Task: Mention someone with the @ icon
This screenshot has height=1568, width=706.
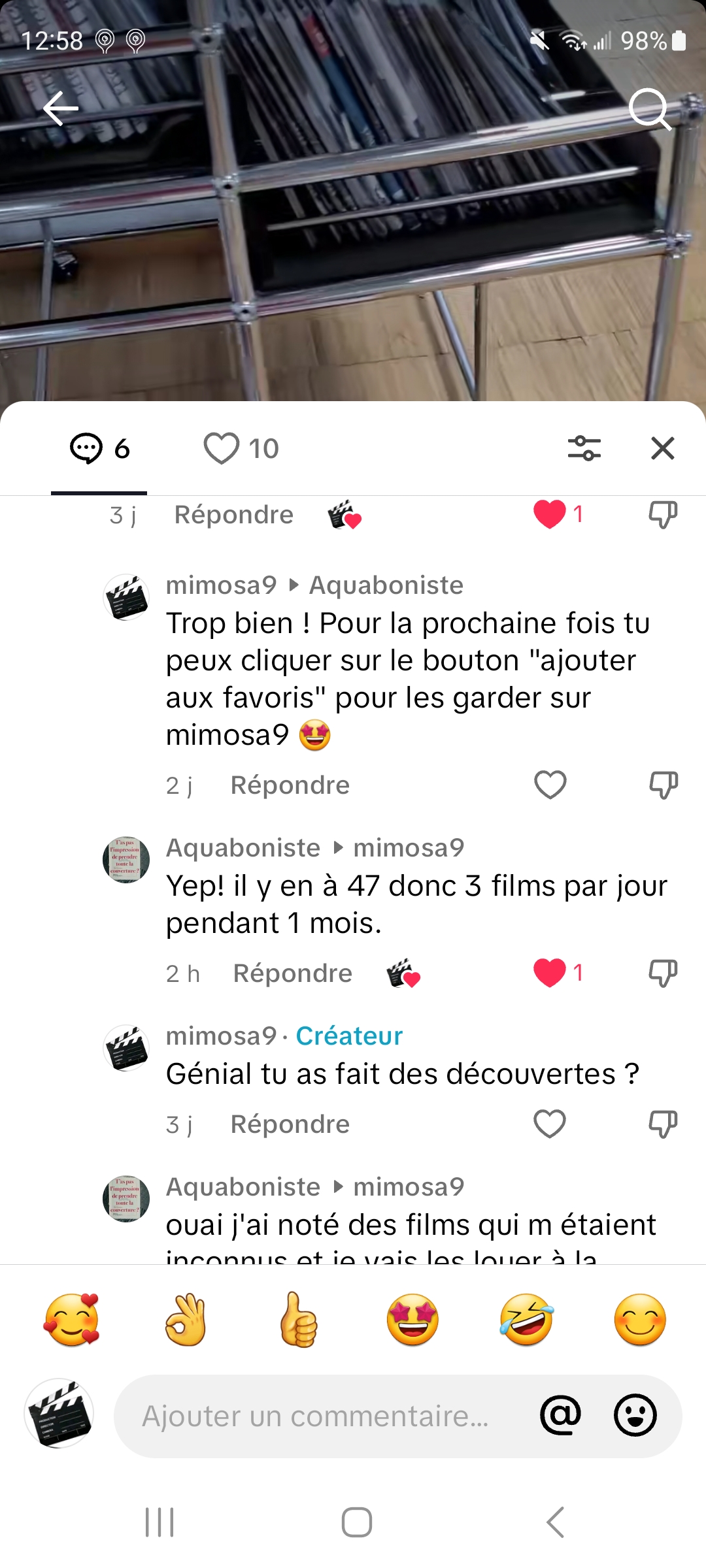Action: [x=560, y=1416]
